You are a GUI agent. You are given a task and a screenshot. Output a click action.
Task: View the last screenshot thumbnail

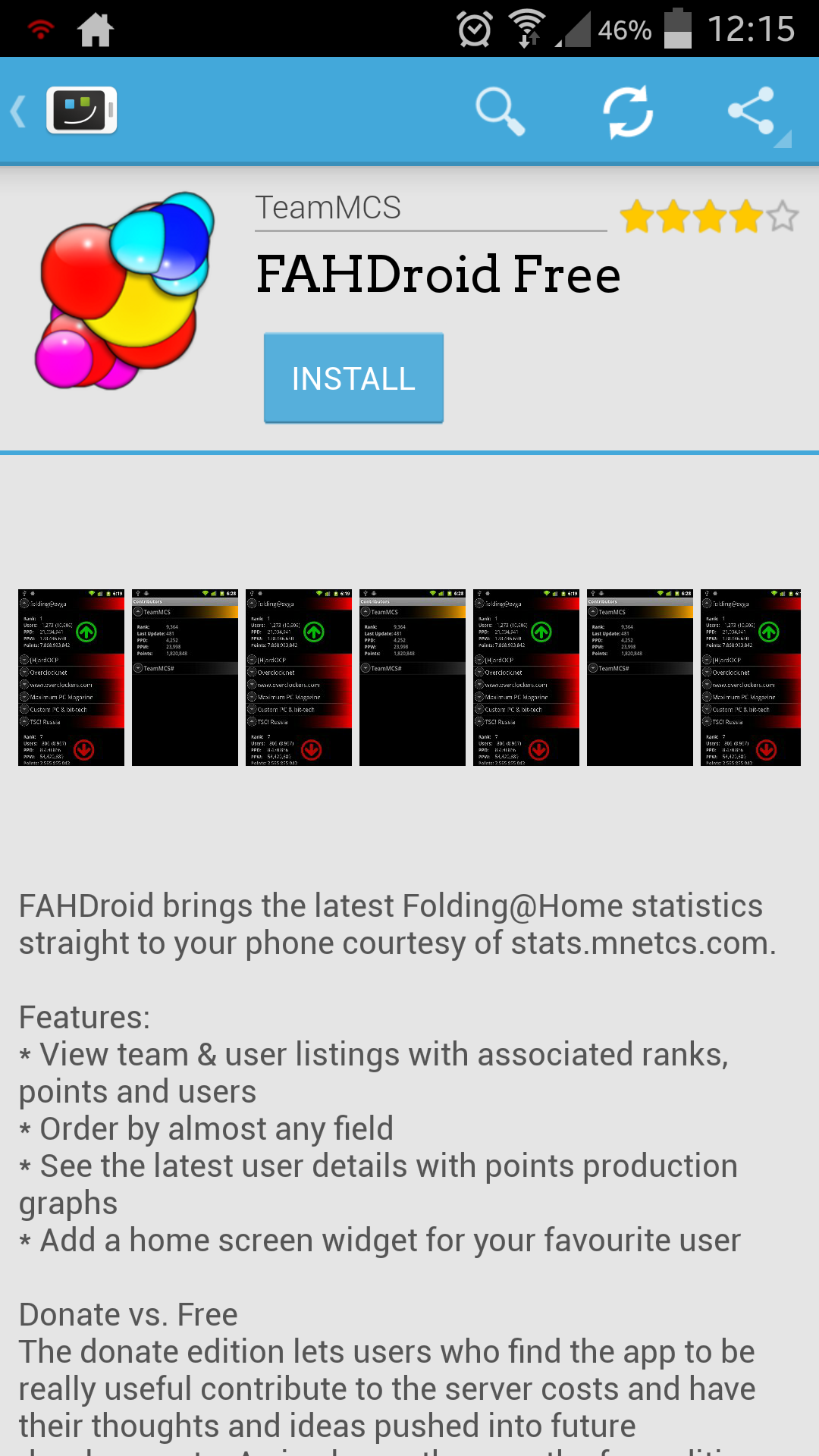click(x=751, y=678)
